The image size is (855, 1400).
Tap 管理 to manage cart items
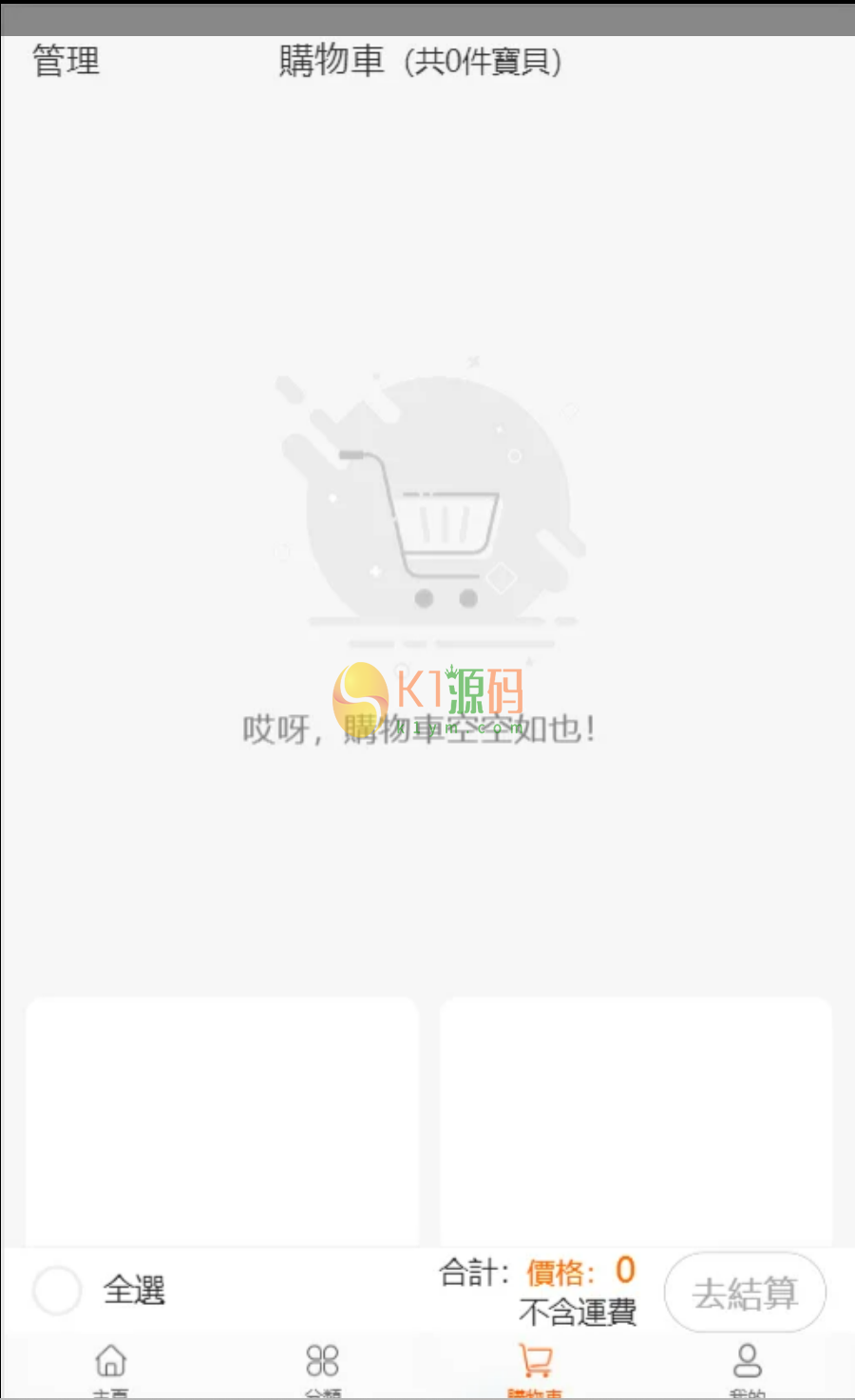(66, 62)
